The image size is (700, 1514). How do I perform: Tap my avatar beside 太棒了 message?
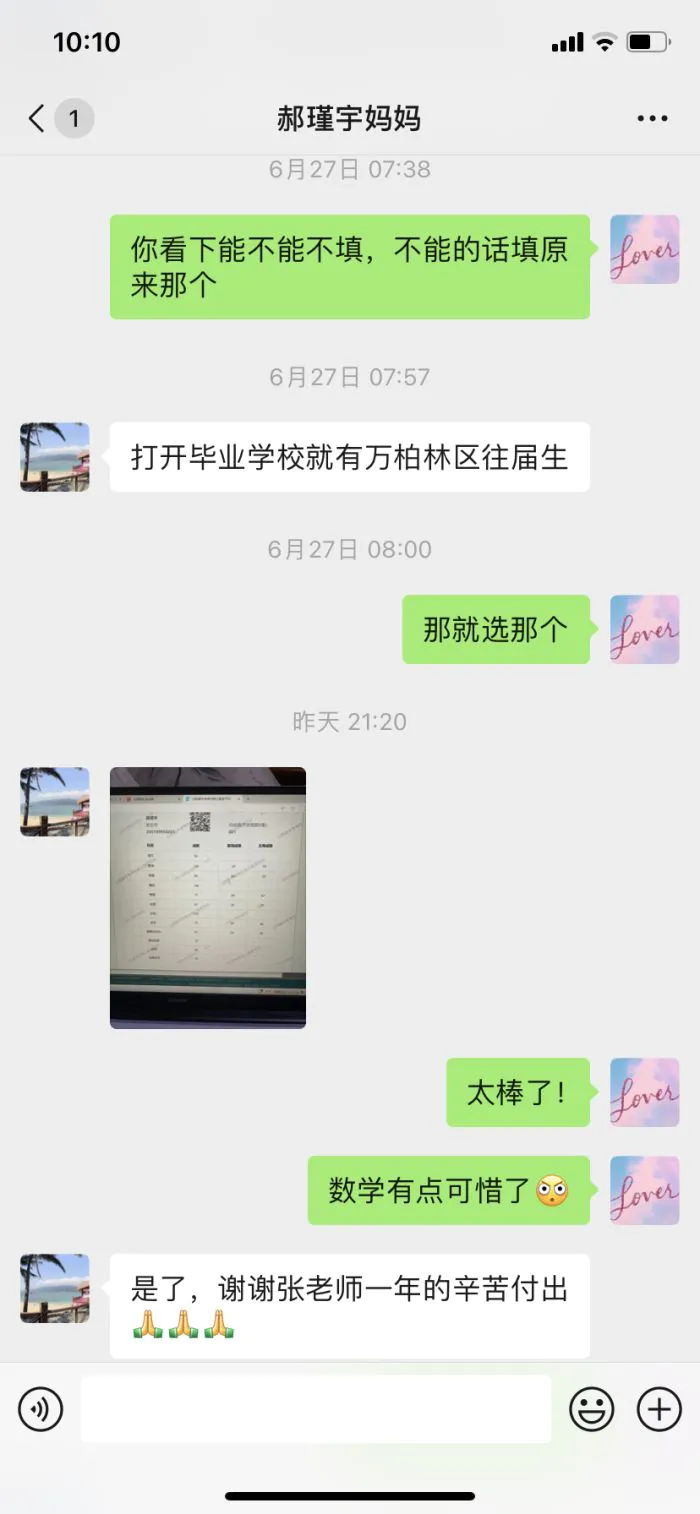pos(644,1092)
